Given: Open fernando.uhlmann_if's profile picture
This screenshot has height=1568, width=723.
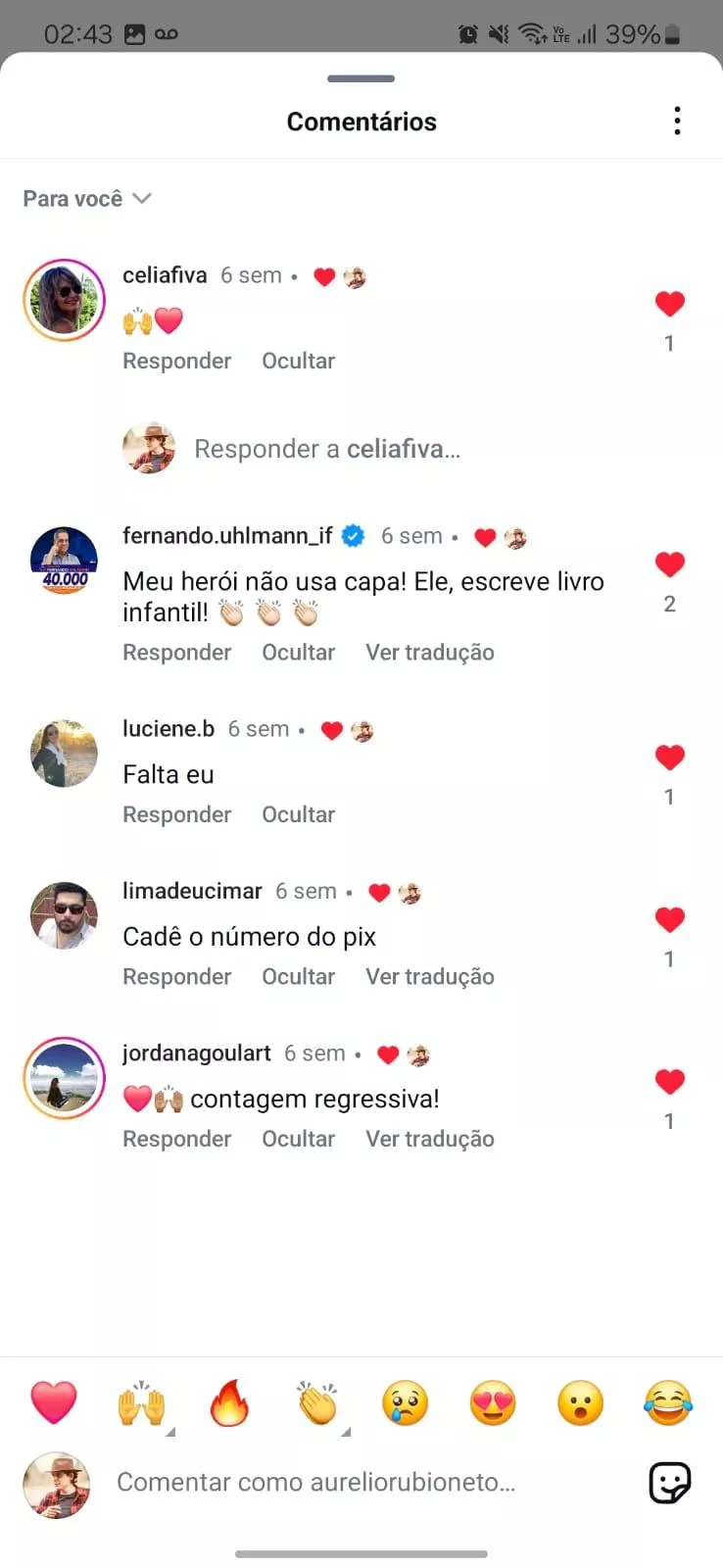Looking at the screenshot, I should (x=65, y=561).
